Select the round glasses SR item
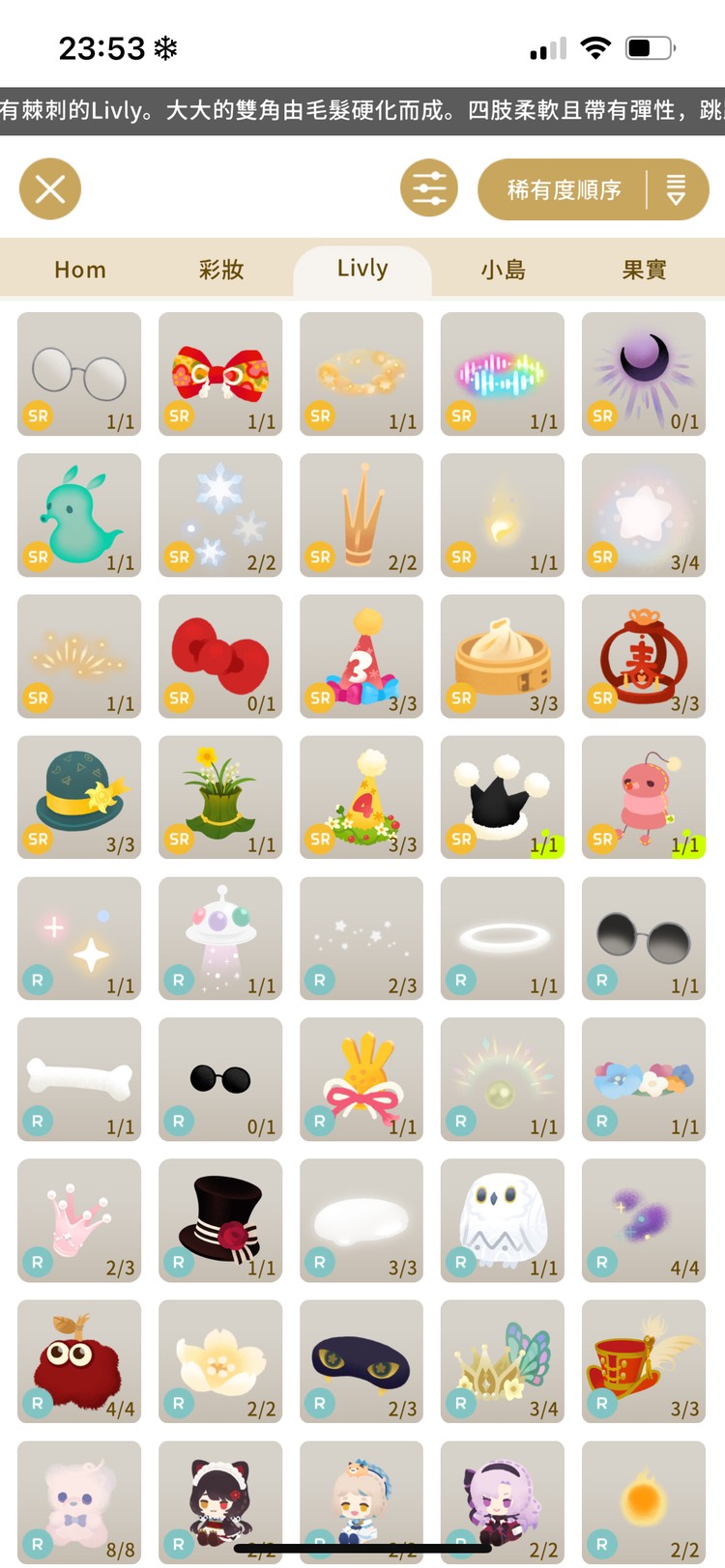This screenshot has height=1568, width=725. [x=79, y=374]
